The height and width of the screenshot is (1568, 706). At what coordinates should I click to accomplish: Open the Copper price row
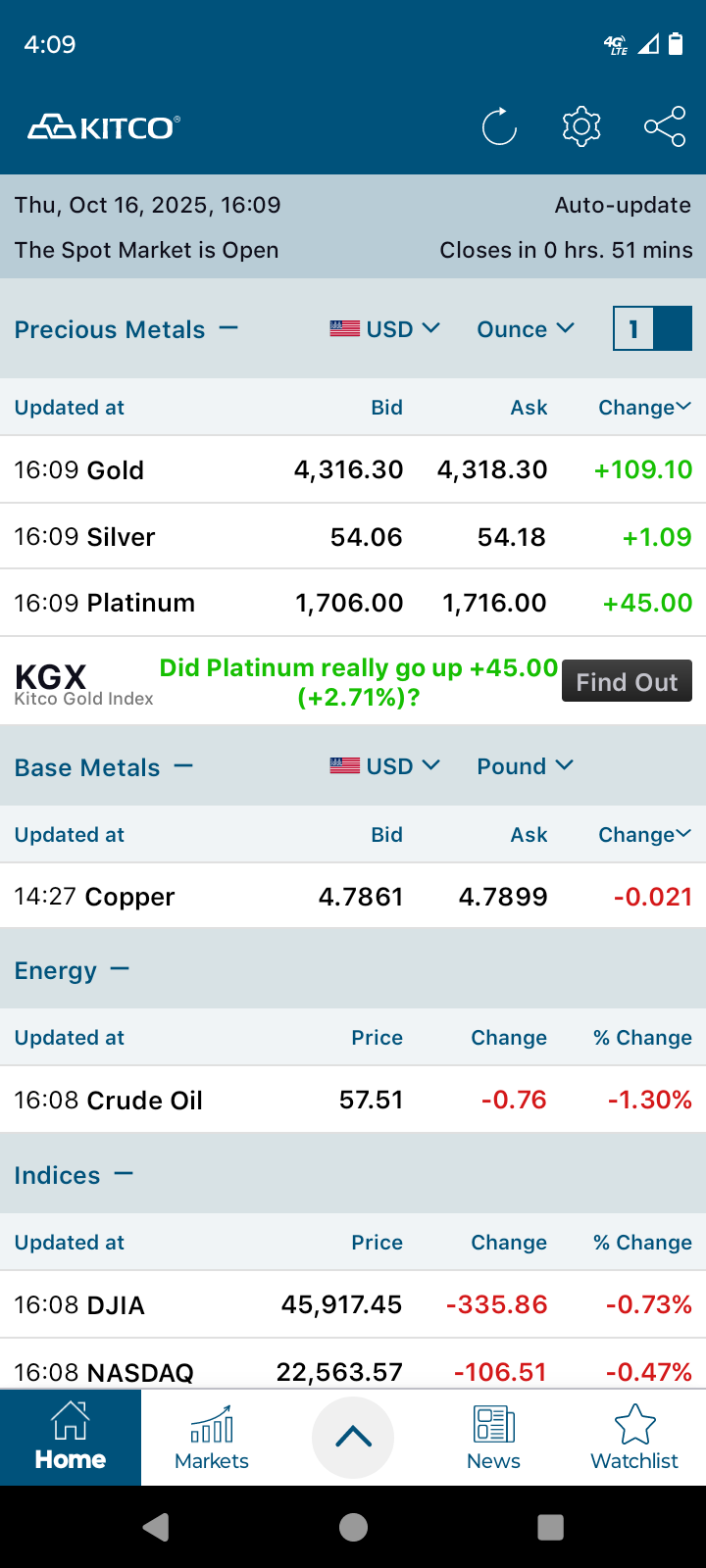click(x=353, y=897)
